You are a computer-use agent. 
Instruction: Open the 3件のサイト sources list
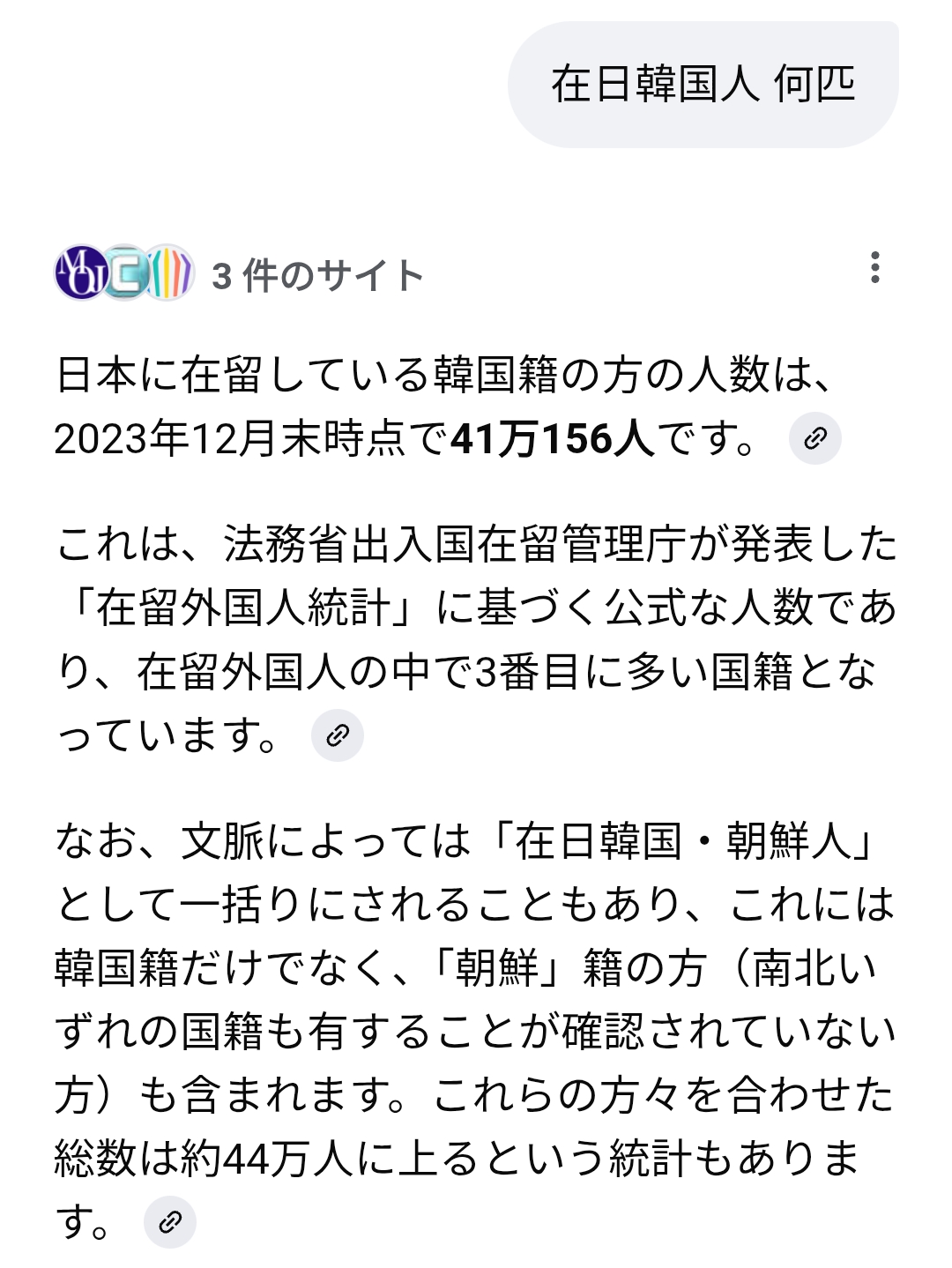point(238,274)
